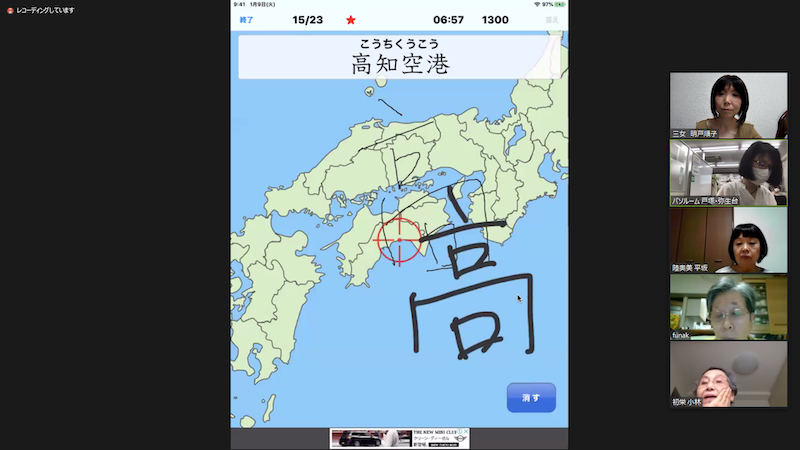Viewport: 800px width, 450px height.
Task: Close the ad banner with the X icon
Action: click(x=465, y=432)
